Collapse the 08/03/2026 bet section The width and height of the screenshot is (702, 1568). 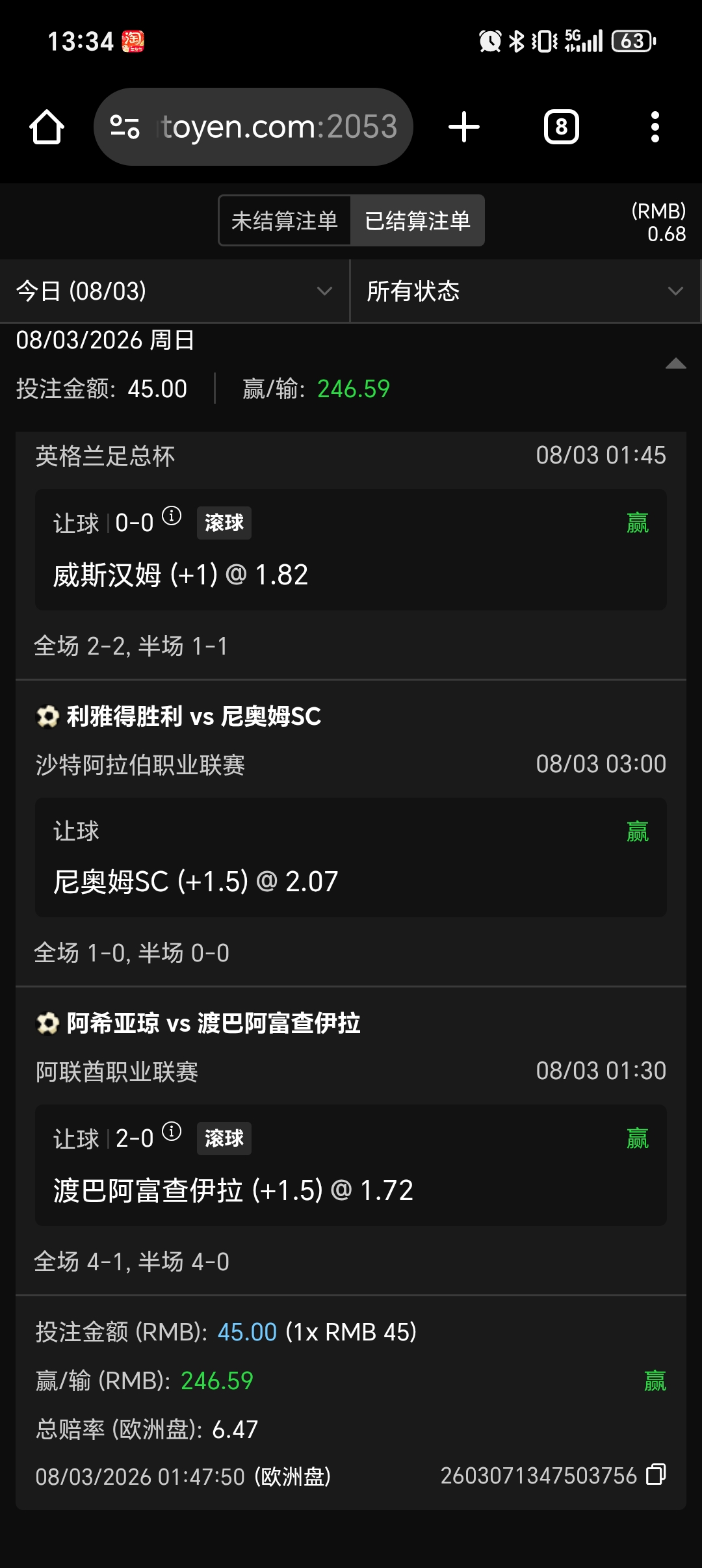tap(675, 363)
